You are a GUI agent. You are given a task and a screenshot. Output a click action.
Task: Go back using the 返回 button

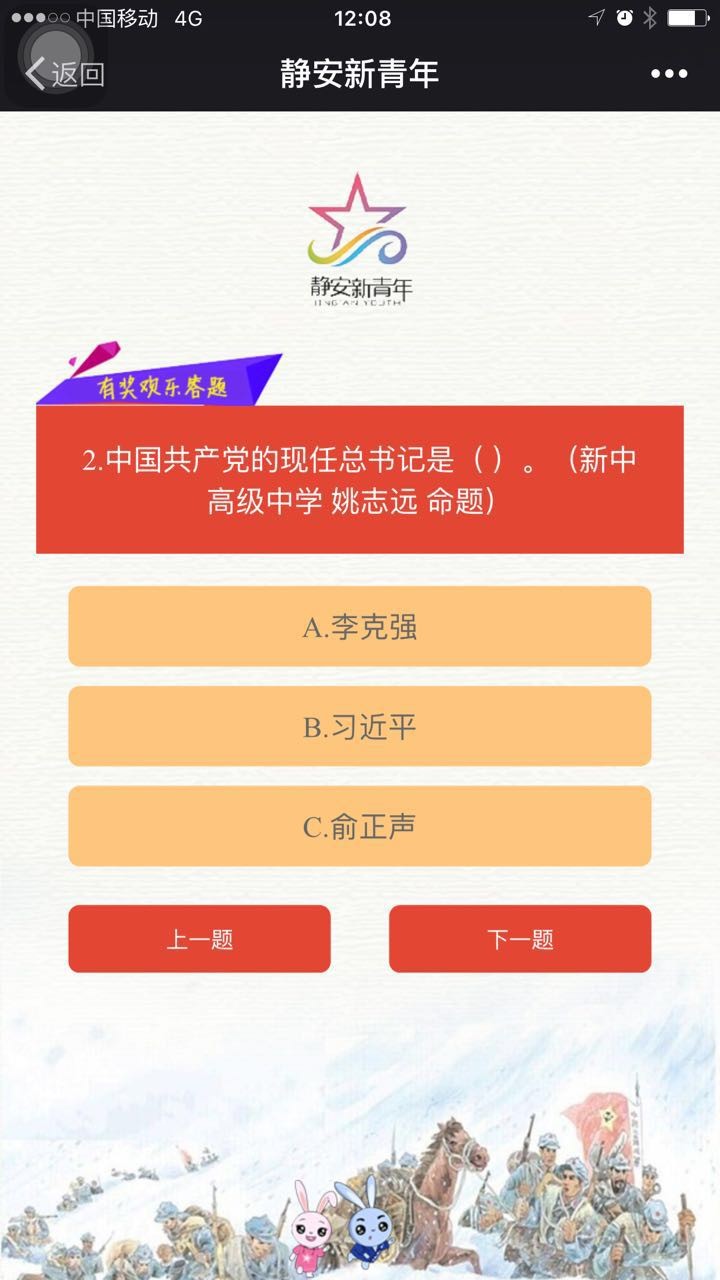64,73
